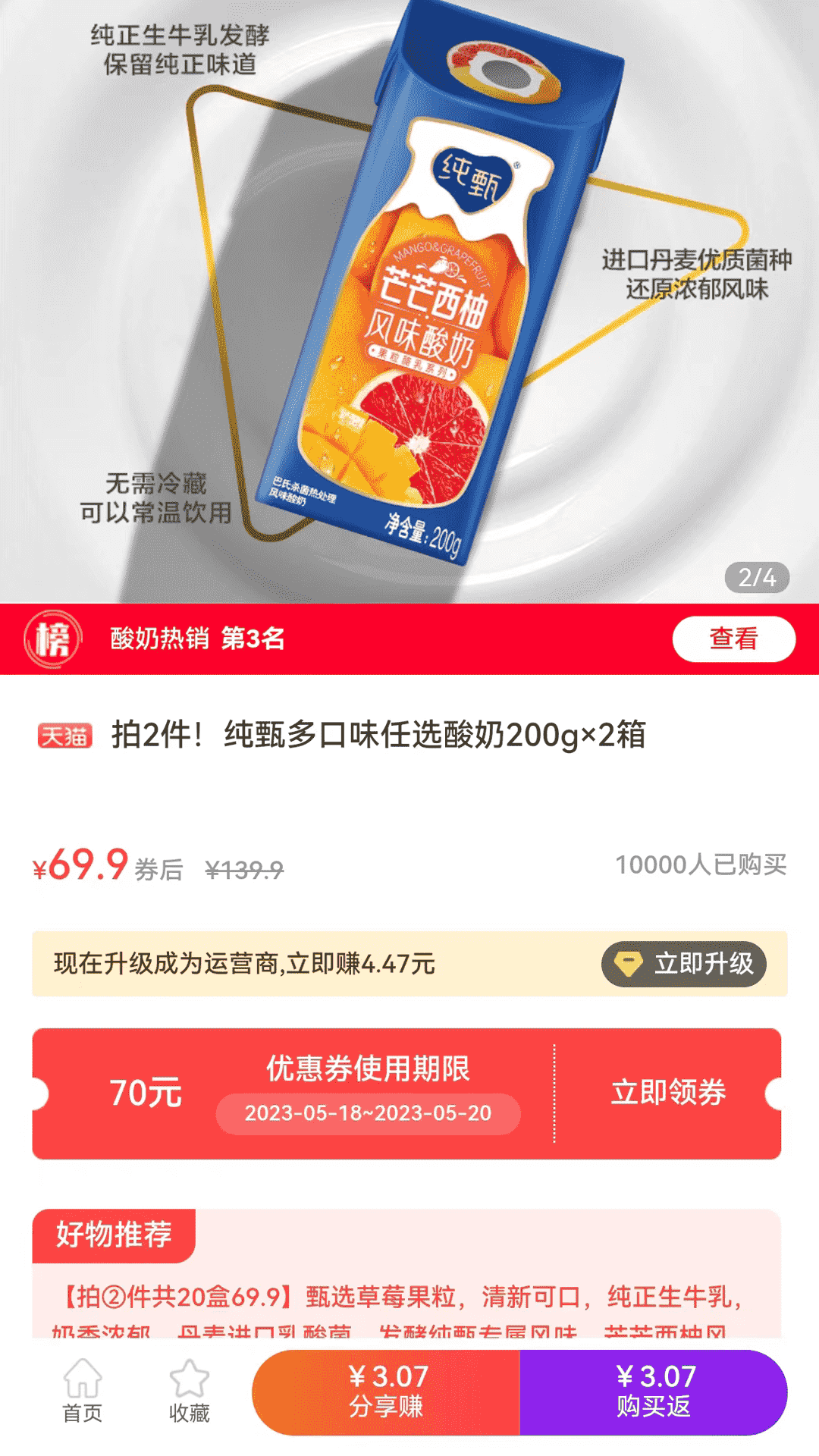Screen dimensions: 819x1456
Task: Claim the 70元 coupon via 立即领券
Action: pos(668,1093)
